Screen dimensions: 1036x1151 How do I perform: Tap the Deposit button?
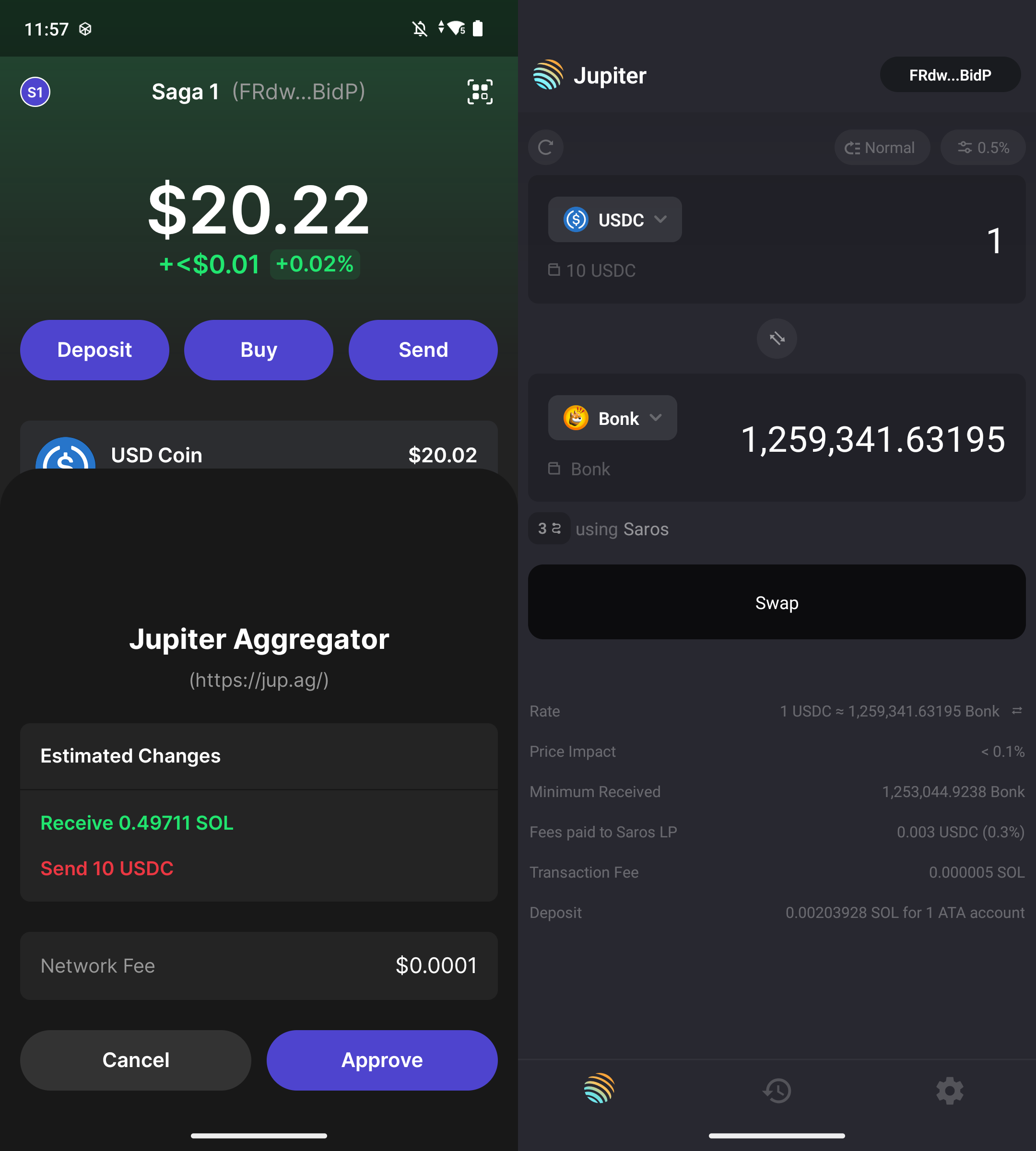[x=94, y=350]
